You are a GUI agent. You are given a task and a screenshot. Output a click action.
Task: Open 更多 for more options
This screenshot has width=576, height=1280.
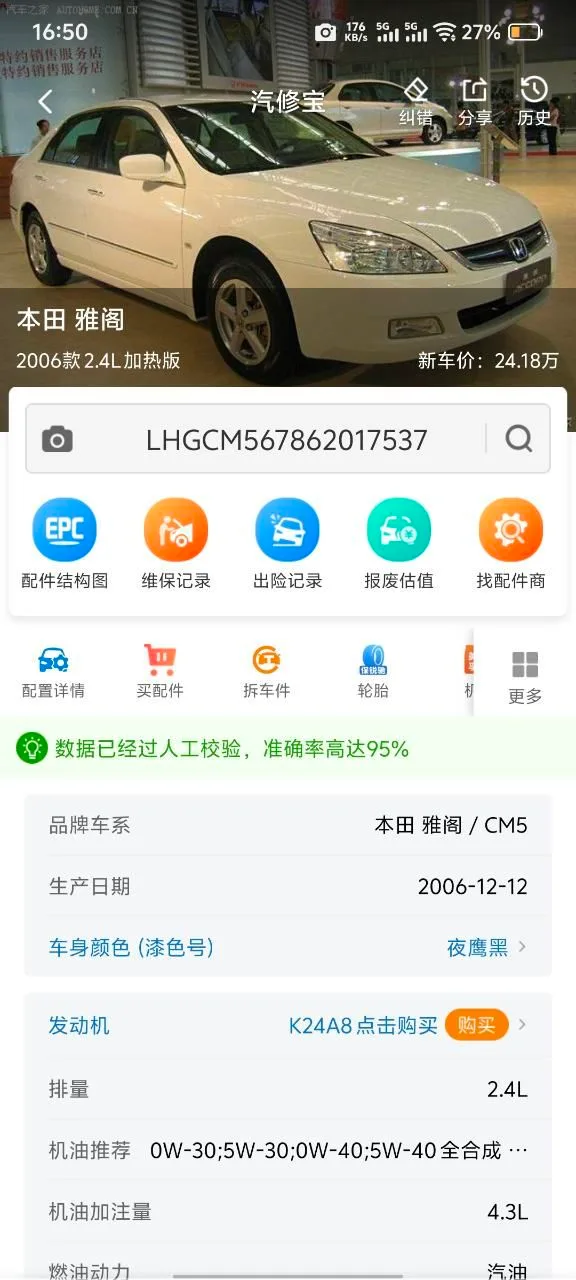[525, 677]
